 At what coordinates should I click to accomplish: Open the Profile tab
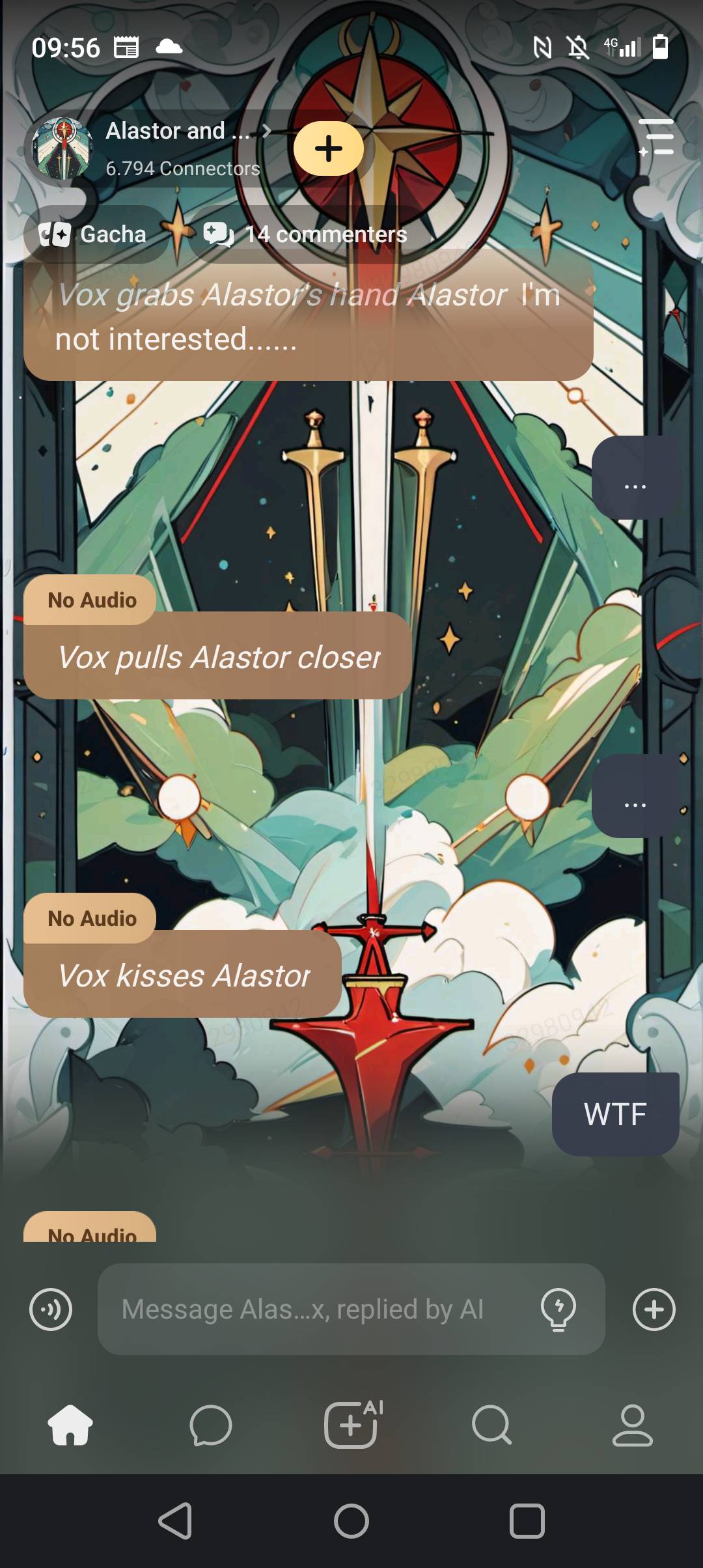[x=632, y=1425]
